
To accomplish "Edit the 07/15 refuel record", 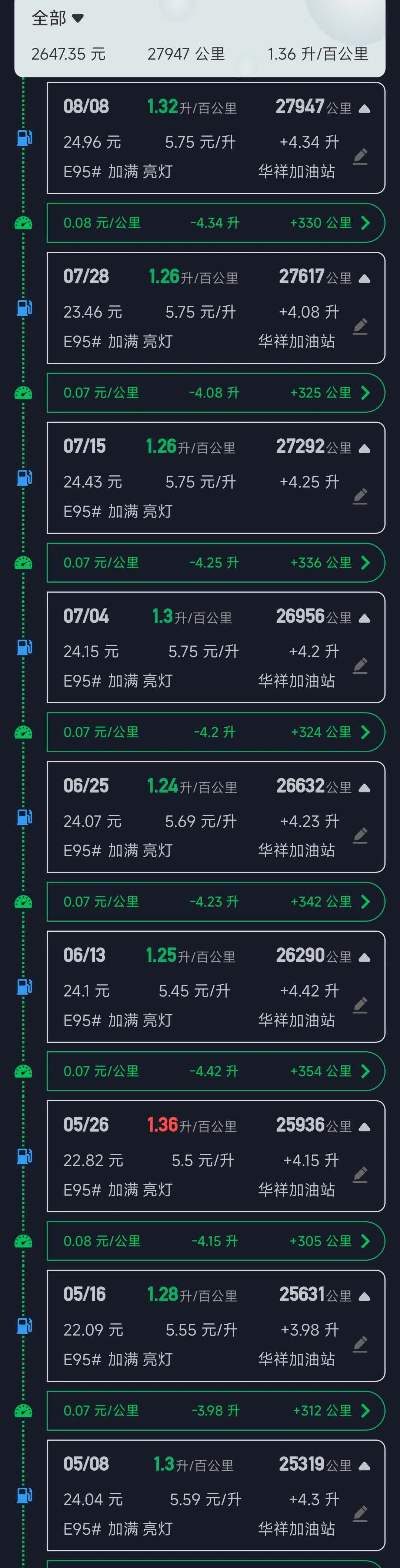I will pyautogui.click(x=360, y=496).
